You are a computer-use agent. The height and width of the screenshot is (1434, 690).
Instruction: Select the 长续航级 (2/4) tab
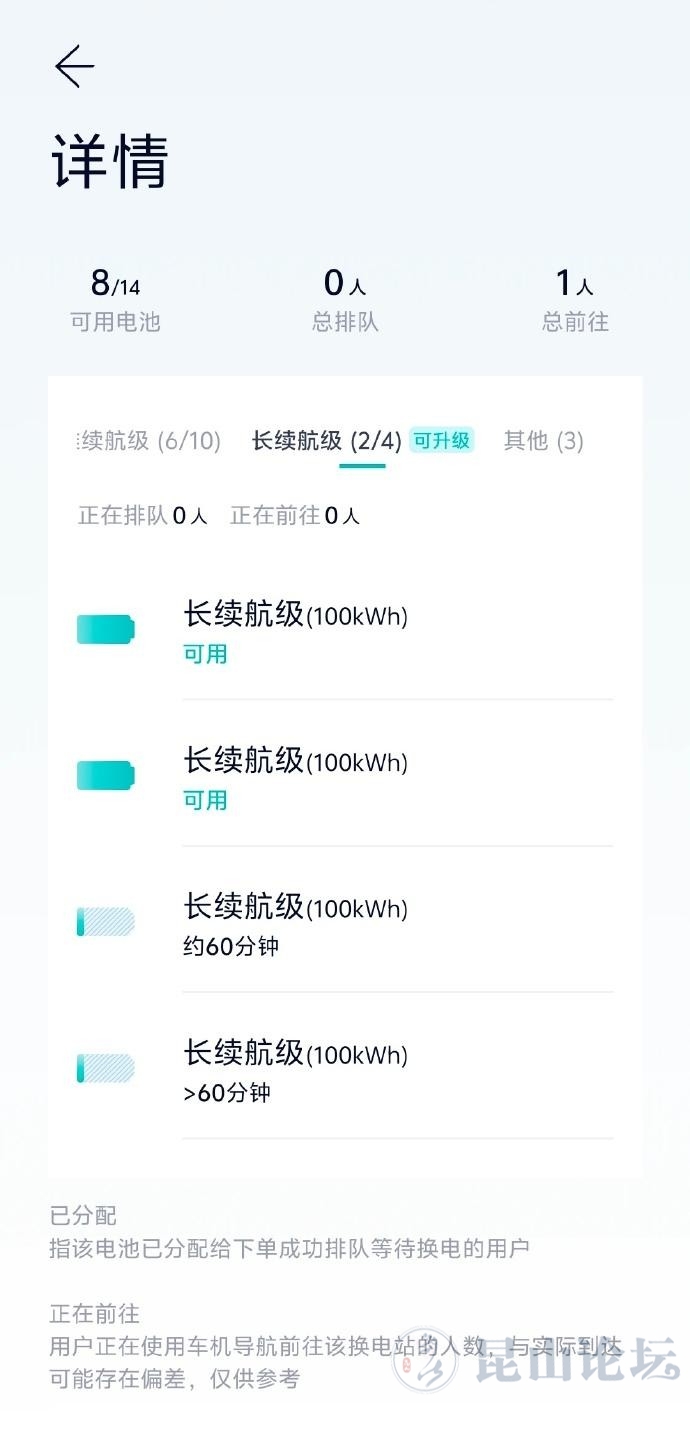click(327, 441)
